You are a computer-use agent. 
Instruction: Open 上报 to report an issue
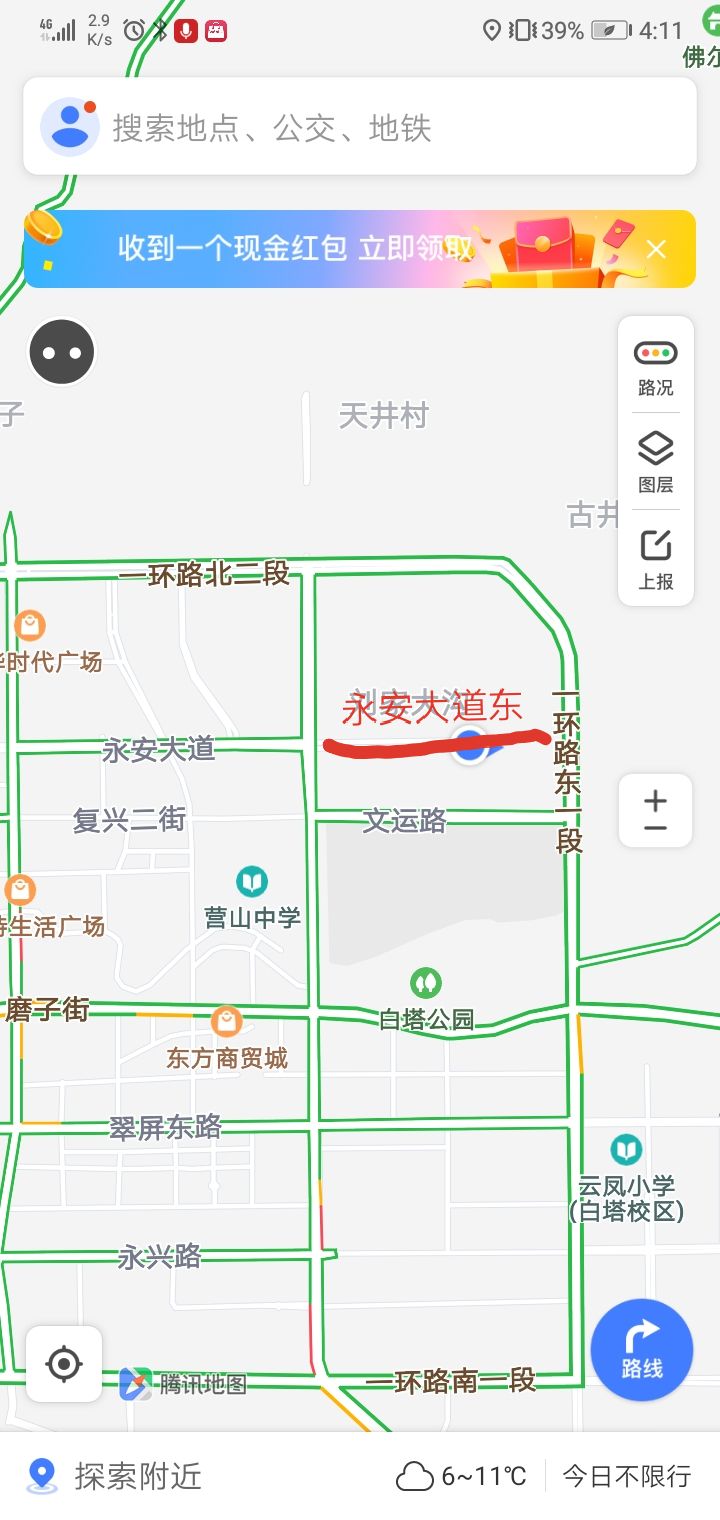[656, 559]
